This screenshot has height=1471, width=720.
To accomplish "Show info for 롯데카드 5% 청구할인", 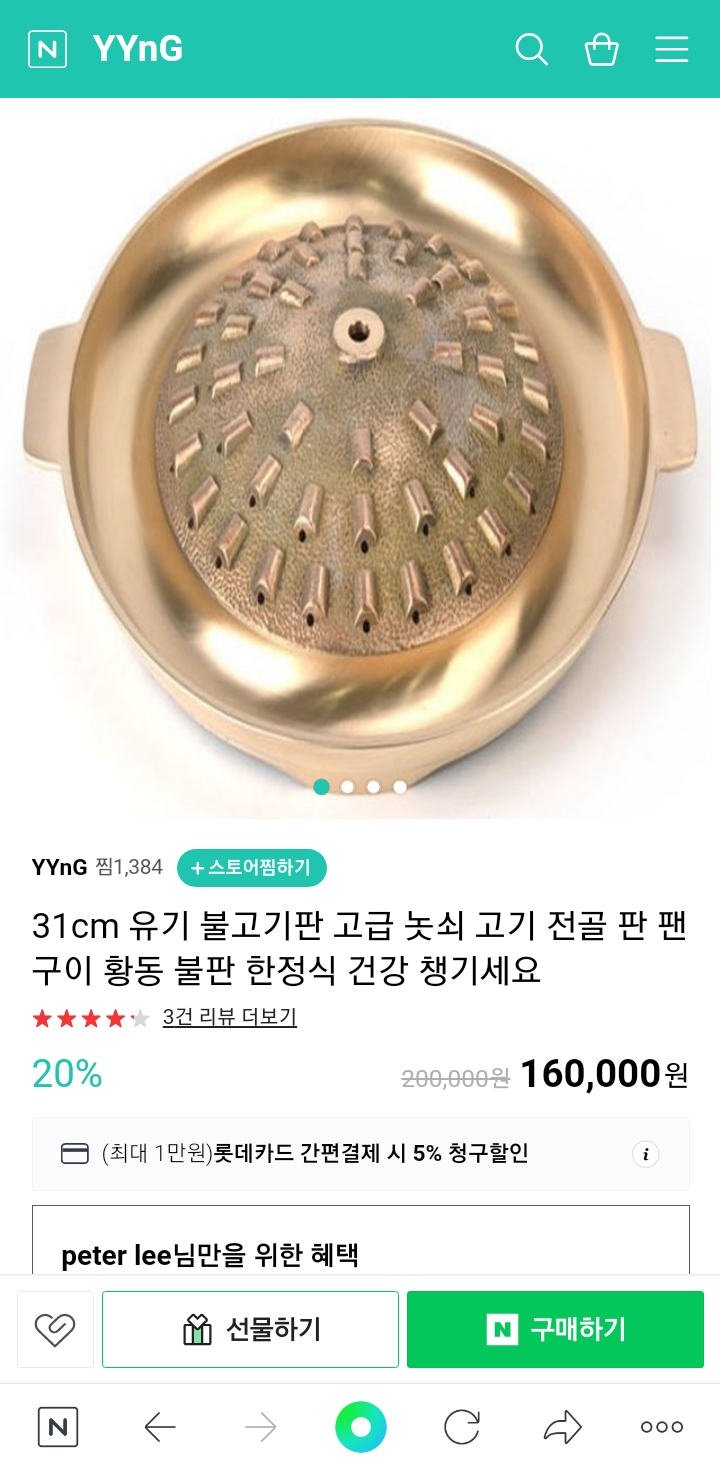I will (646, 1154).
